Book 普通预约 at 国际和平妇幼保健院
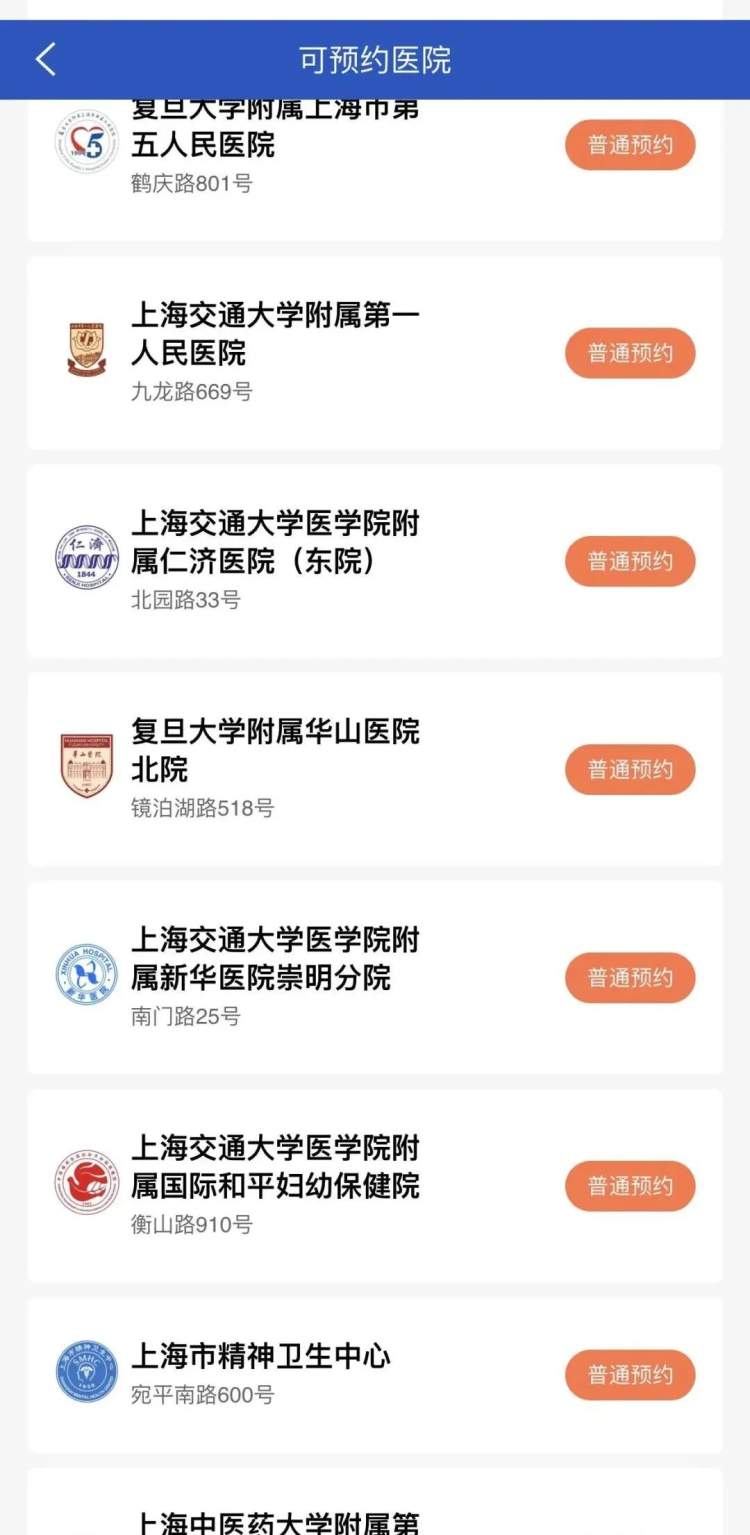This screenshot has width=750, height=1535. coord(629,1185)
